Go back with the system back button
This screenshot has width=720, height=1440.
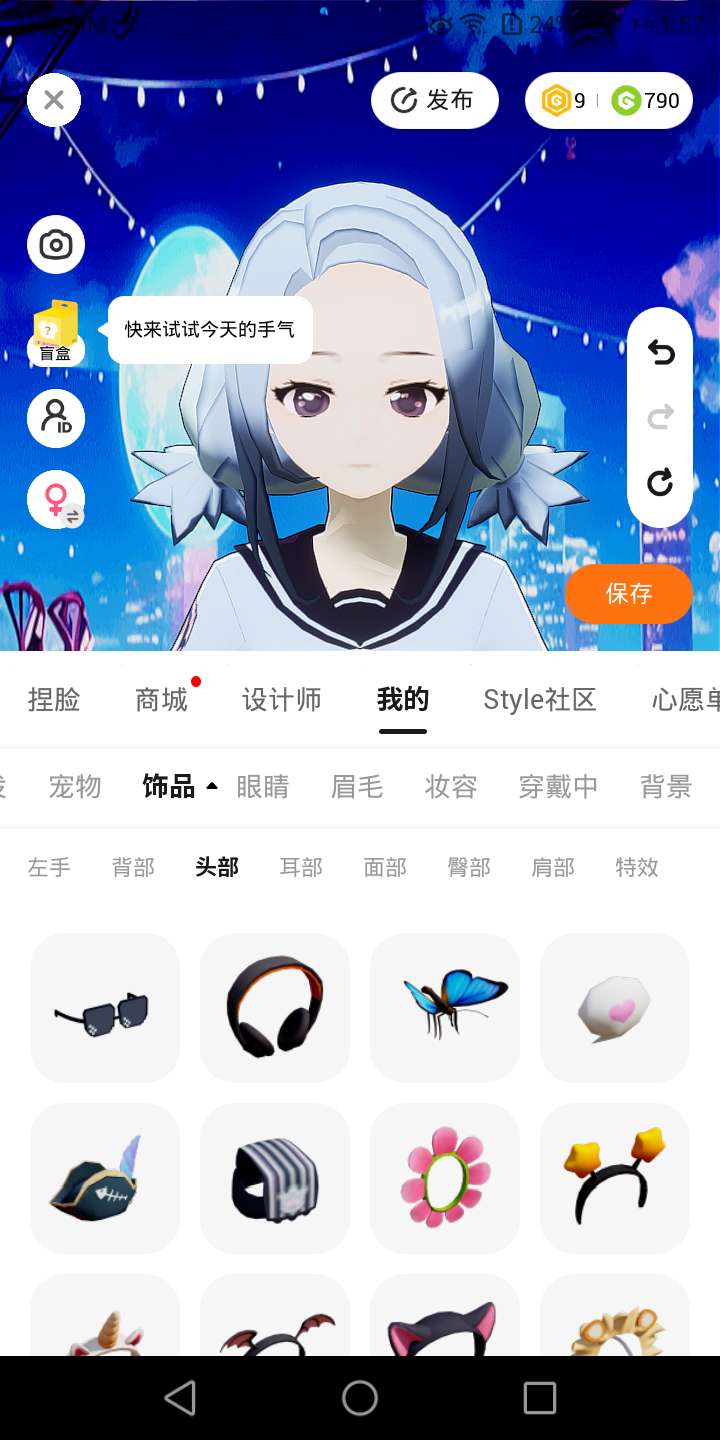(x=180, y=1398)
